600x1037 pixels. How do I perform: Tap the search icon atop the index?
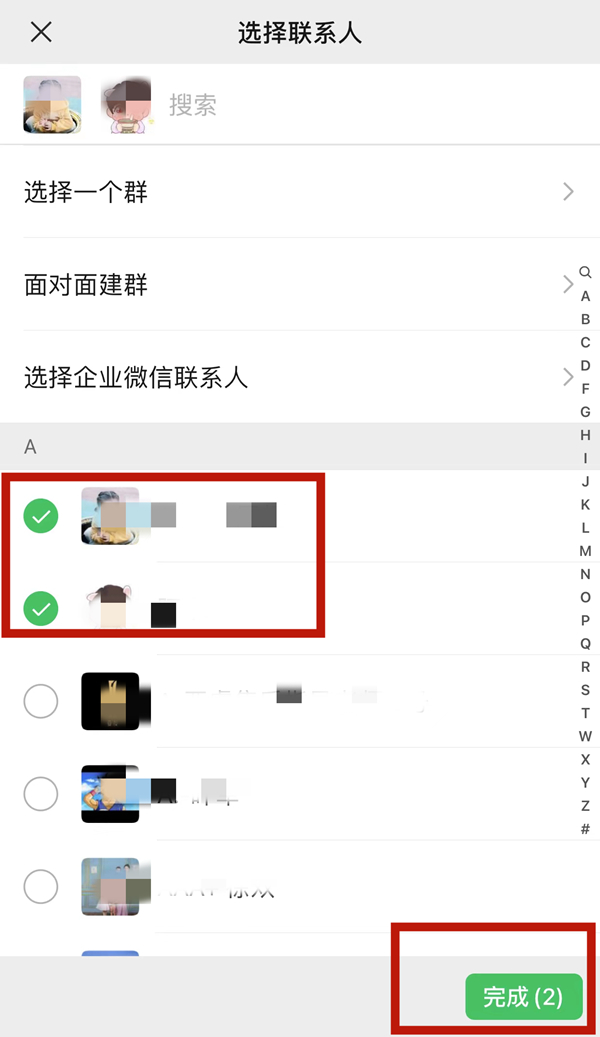[x=585, y=272]
